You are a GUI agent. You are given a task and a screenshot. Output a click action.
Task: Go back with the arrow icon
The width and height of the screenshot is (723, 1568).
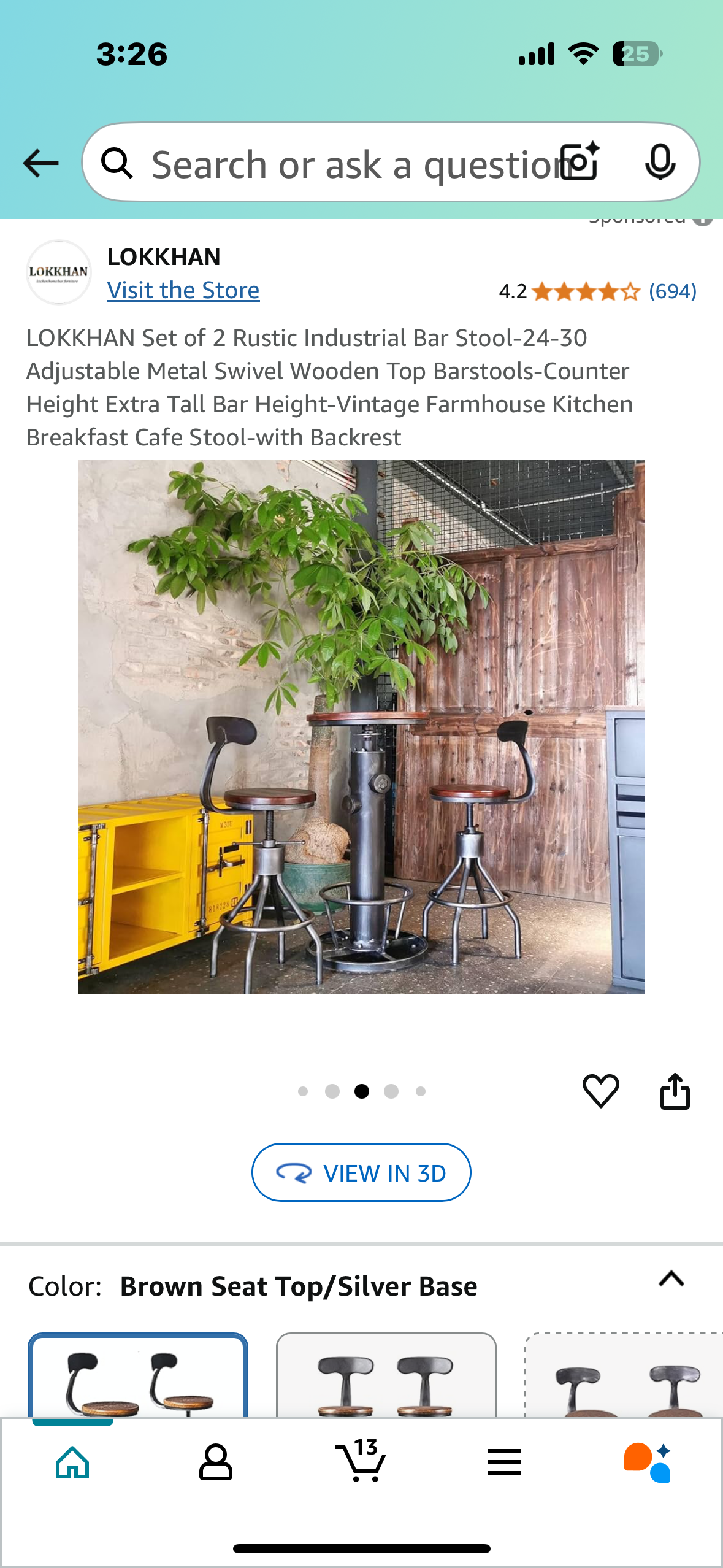tap(40, 163)
